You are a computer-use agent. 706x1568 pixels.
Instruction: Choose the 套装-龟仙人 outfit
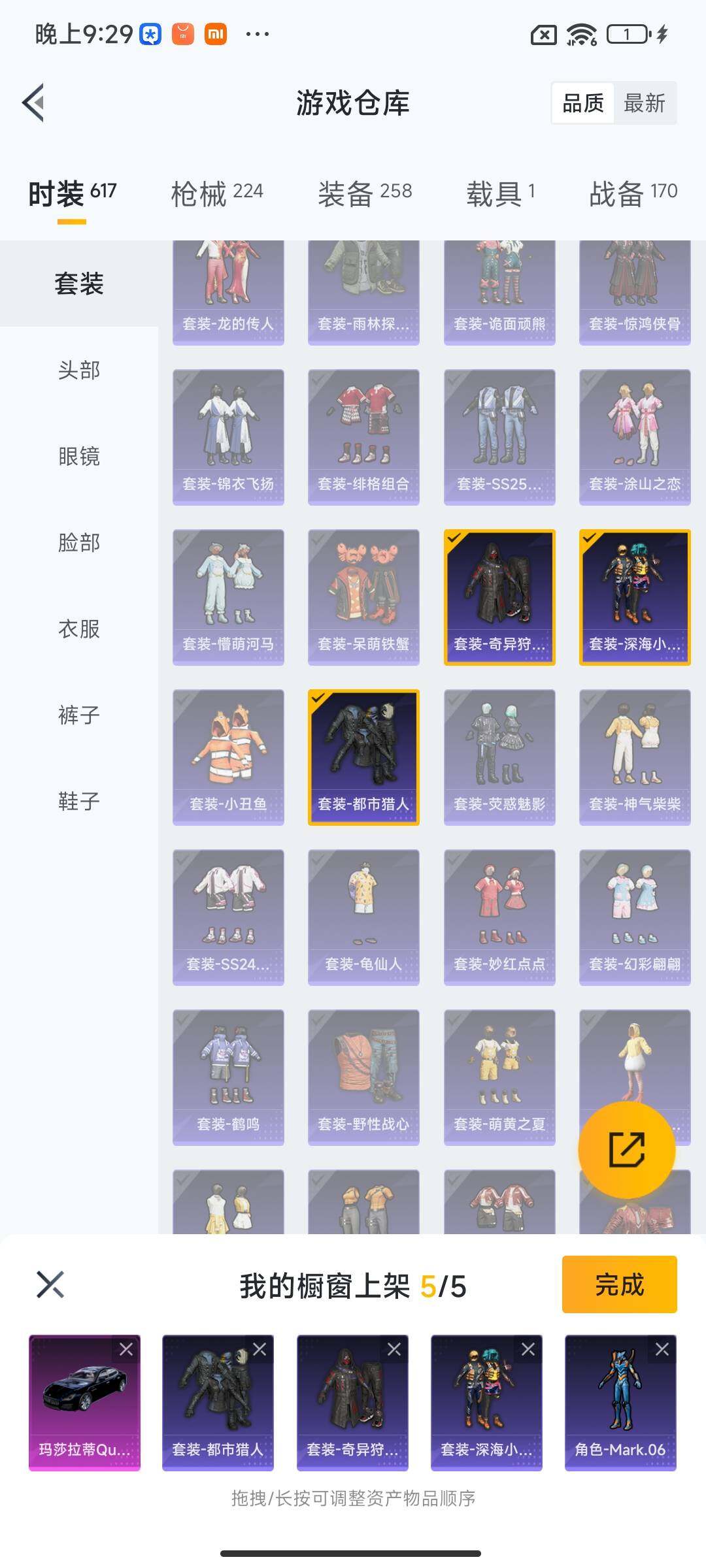coord(363,917)
